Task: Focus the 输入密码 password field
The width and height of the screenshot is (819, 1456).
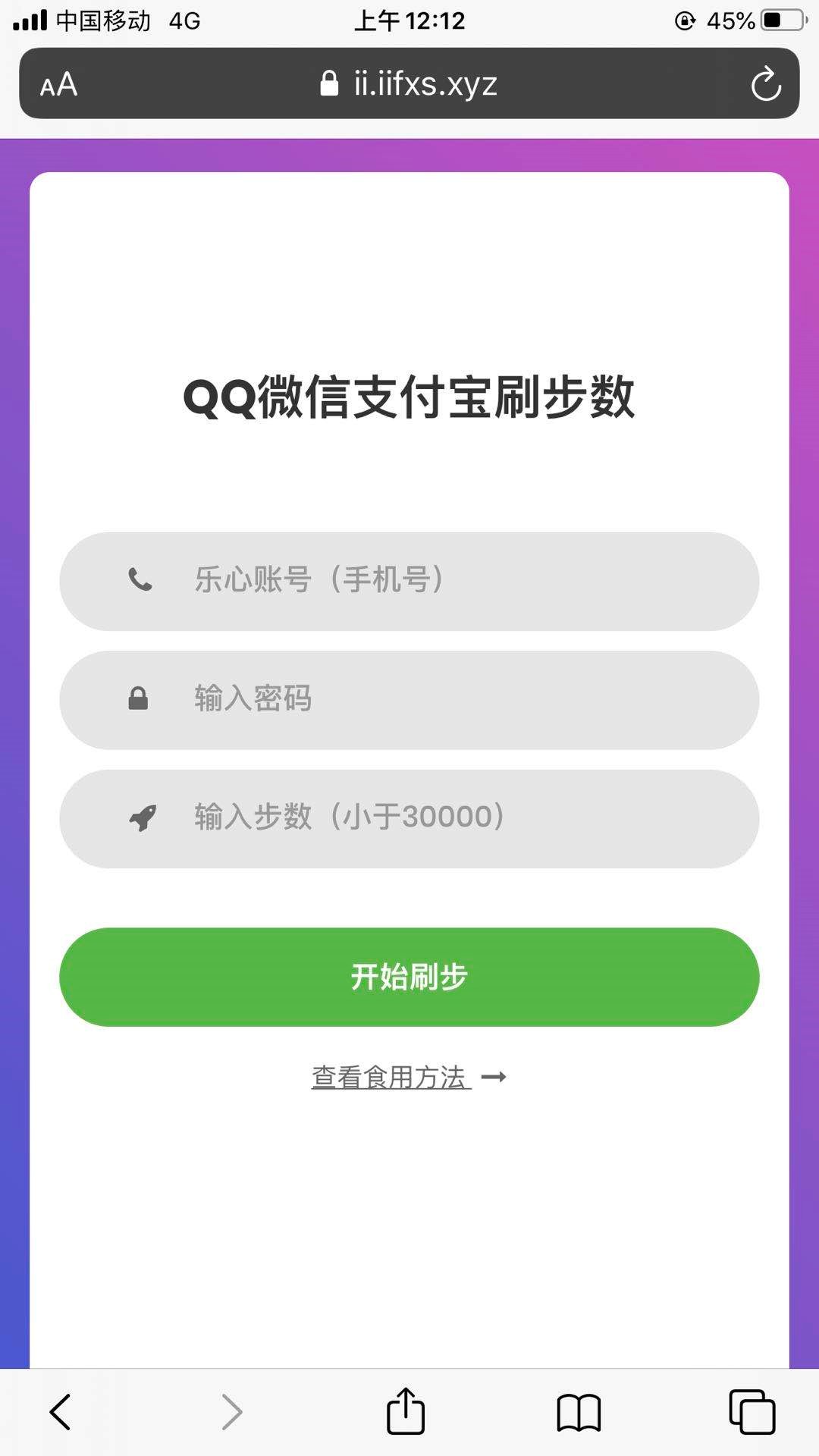Action: [409, 700]
